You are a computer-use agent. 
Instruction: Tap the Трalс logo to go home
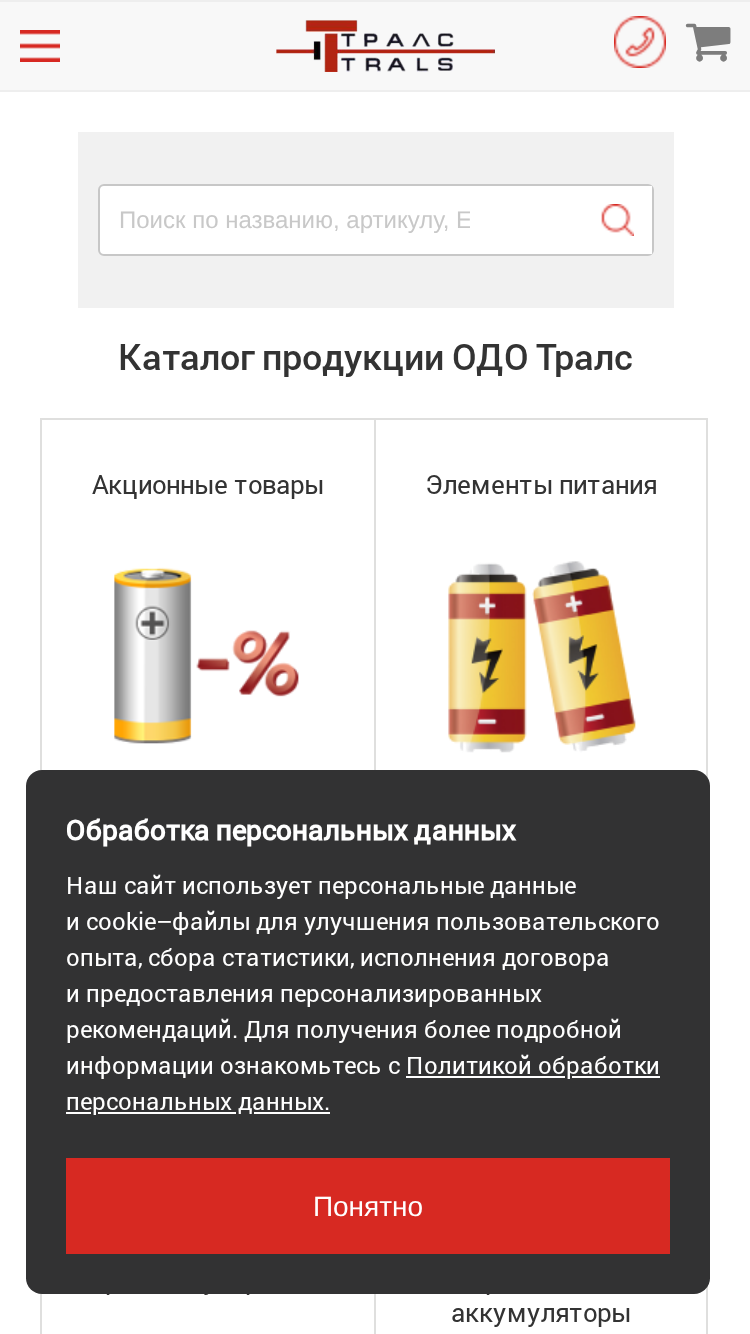click(x=385, y=46)
